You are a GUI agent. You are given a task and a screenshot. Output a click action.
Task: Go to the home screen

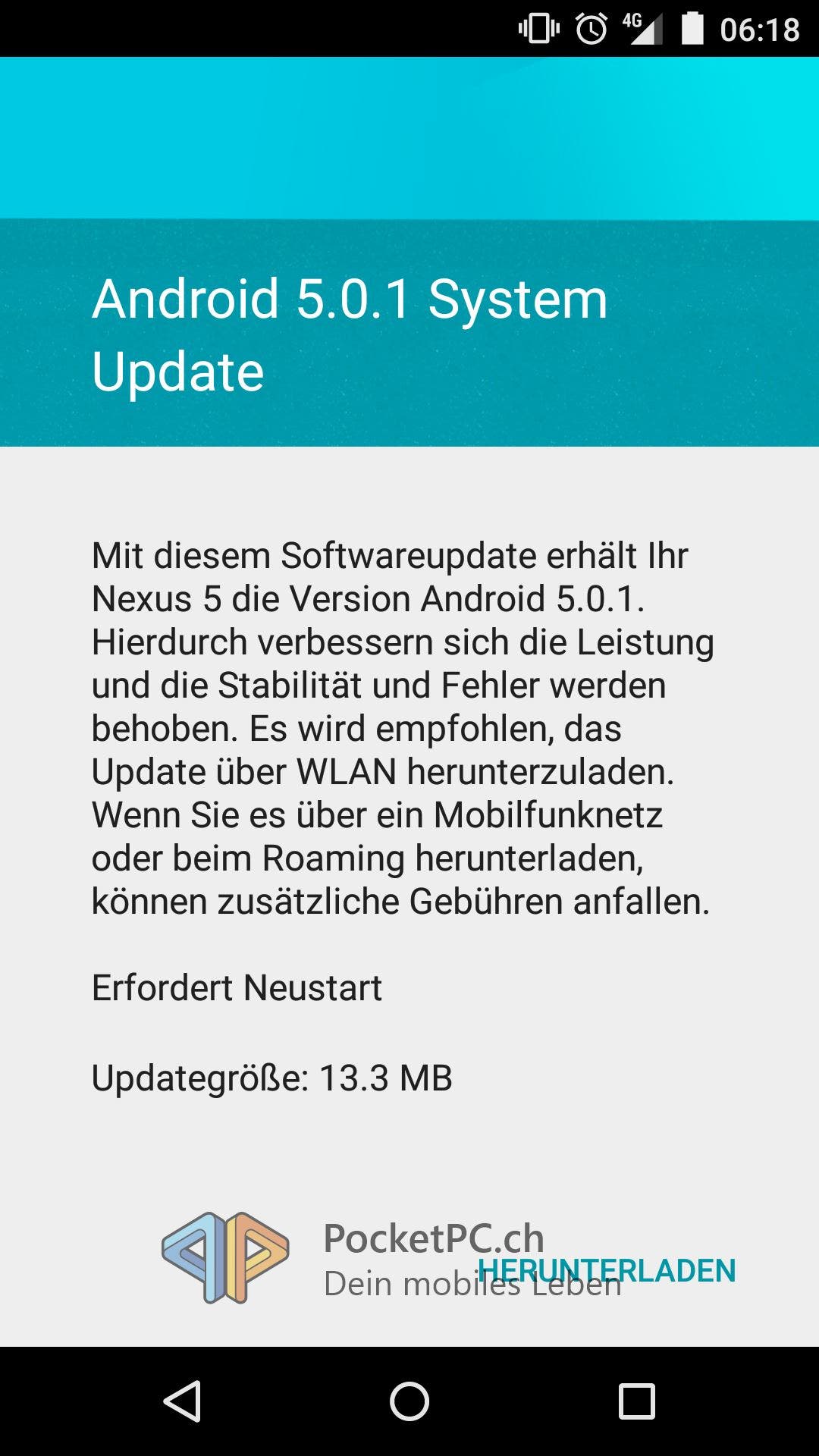click(409, 1401)
